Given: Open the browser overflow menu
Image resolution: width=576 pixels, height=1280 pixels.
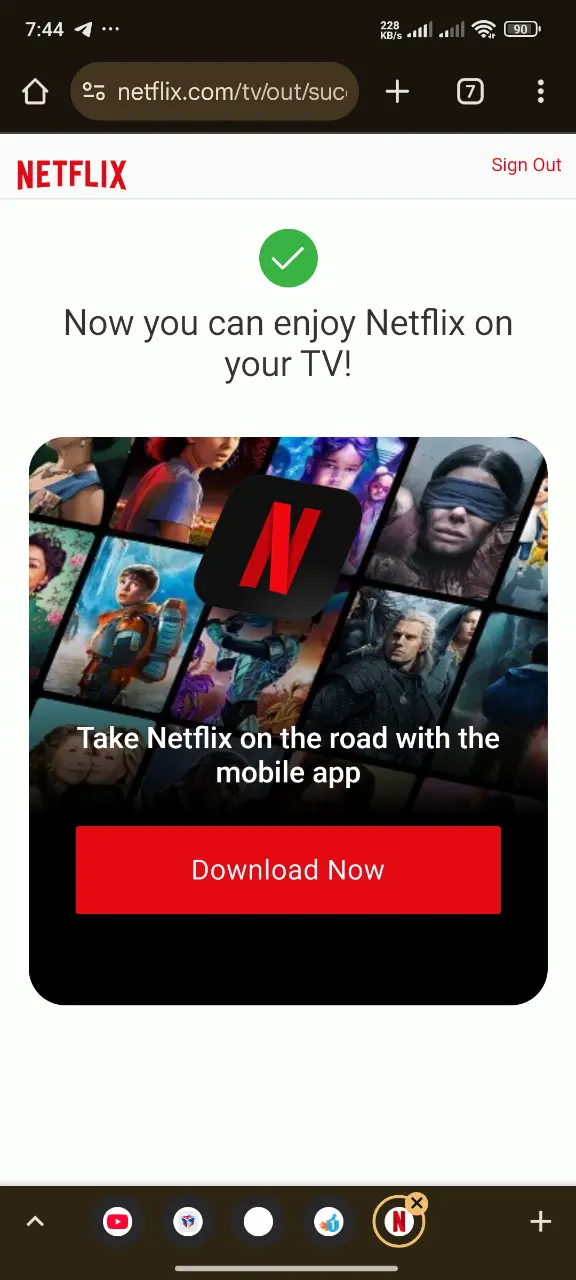Looking at the screenshot, I should (x=541, y=92).
